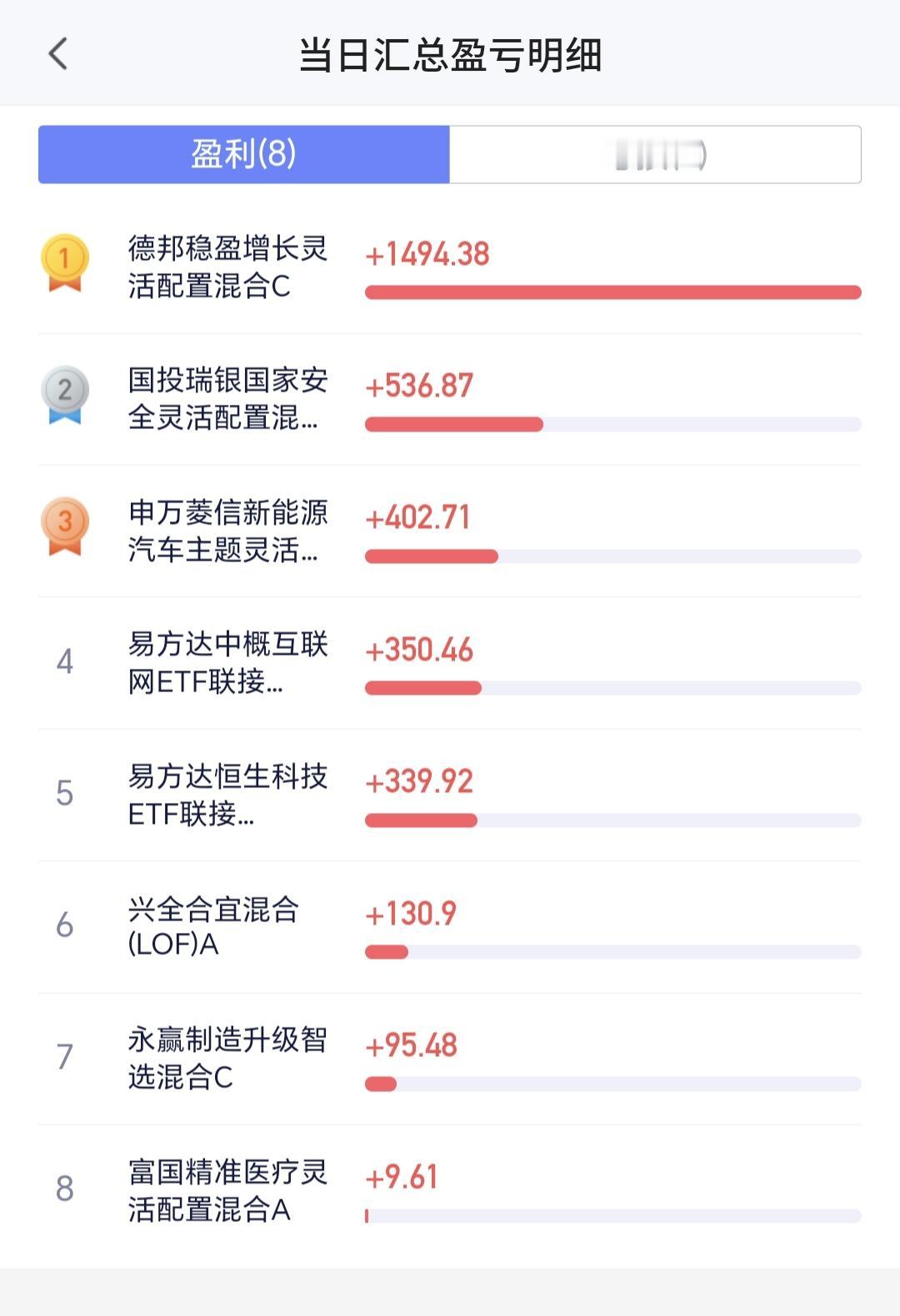Switch to the blurred tab beside 盈利

pos(655,154)
